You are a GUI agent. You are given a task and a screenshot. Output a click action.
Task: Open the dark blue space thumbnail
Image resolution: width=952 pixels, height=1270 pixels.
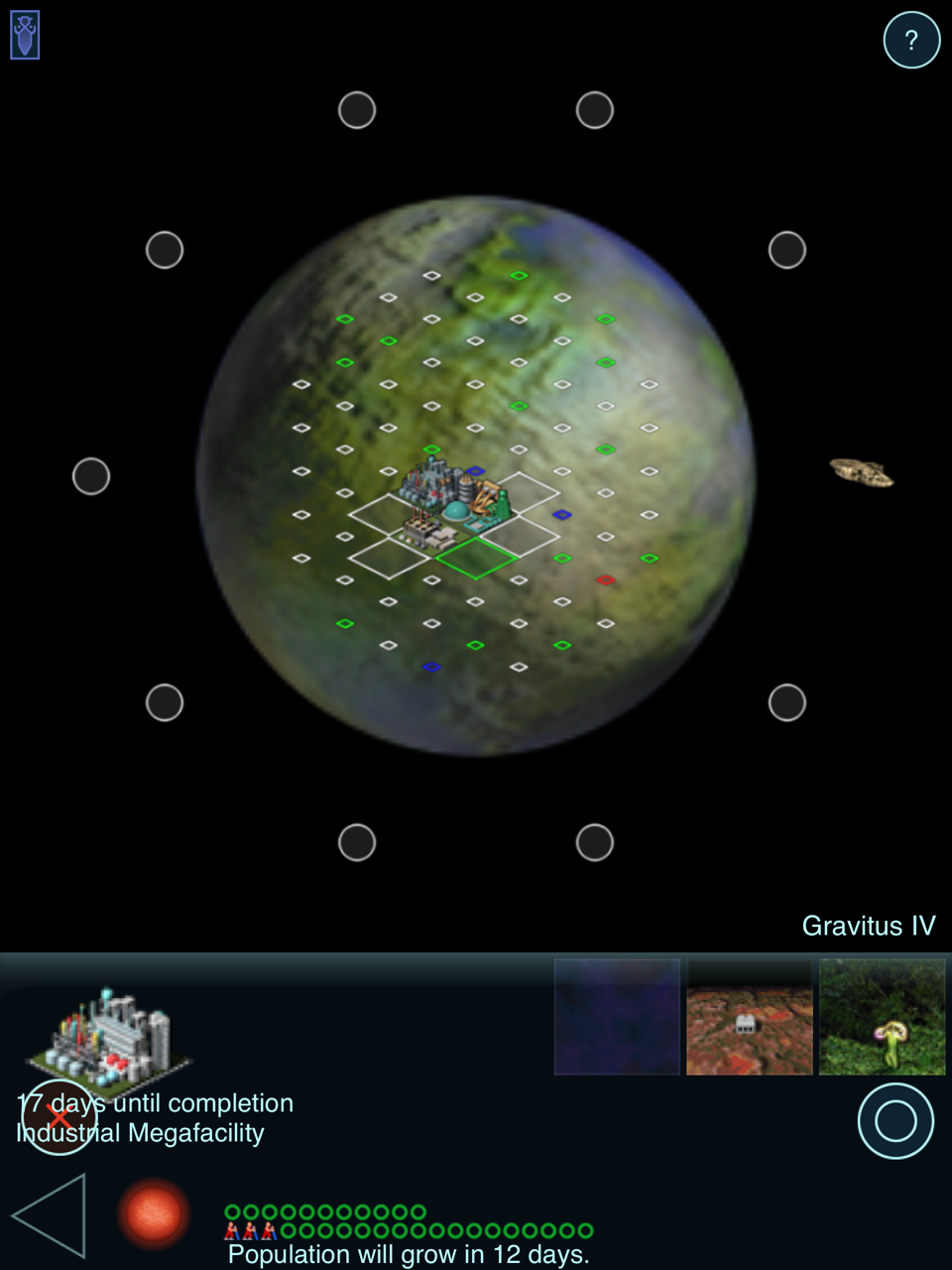click(x=617, y=1016)
